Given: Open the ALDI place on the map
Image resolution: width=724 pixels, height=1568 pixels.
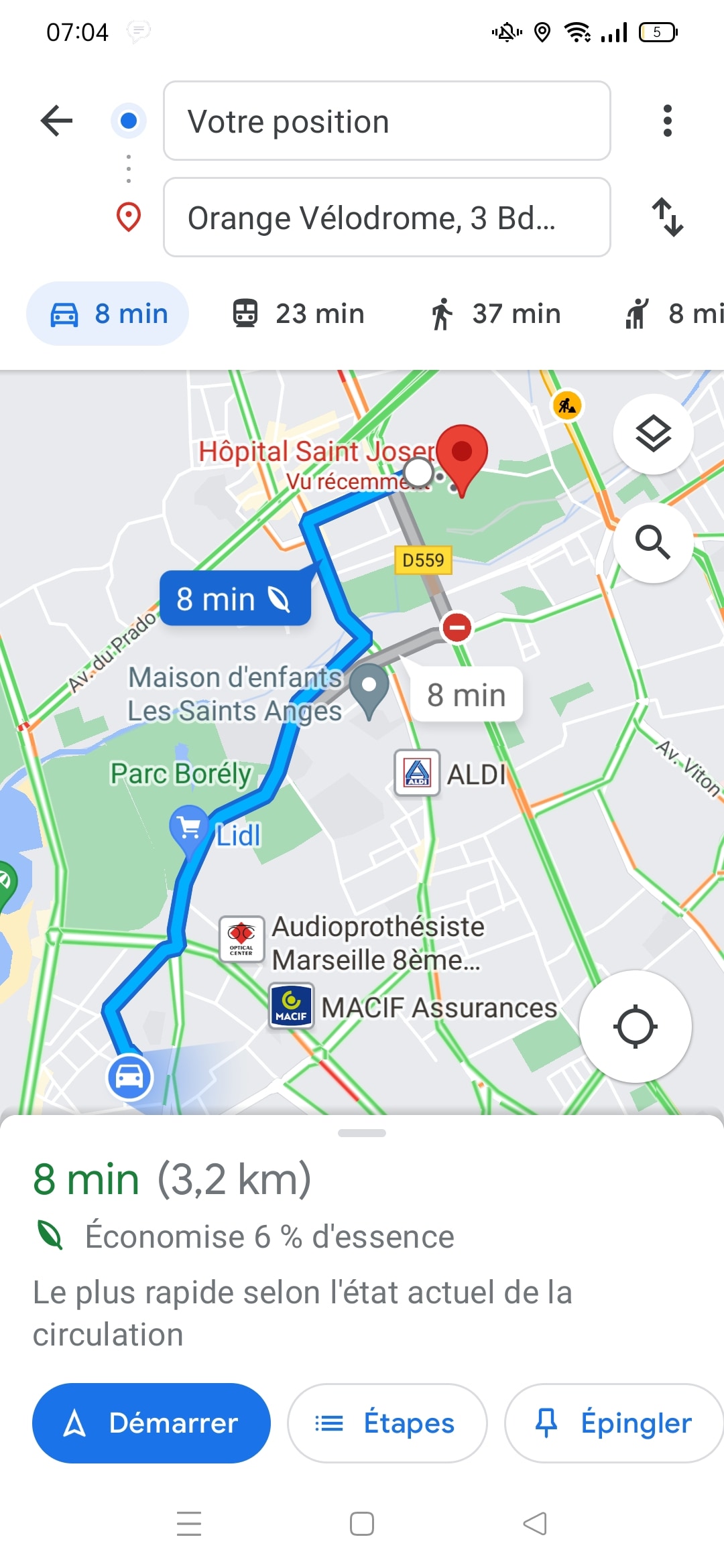Looking at the screenshot, I should click(x=418, y=773).
